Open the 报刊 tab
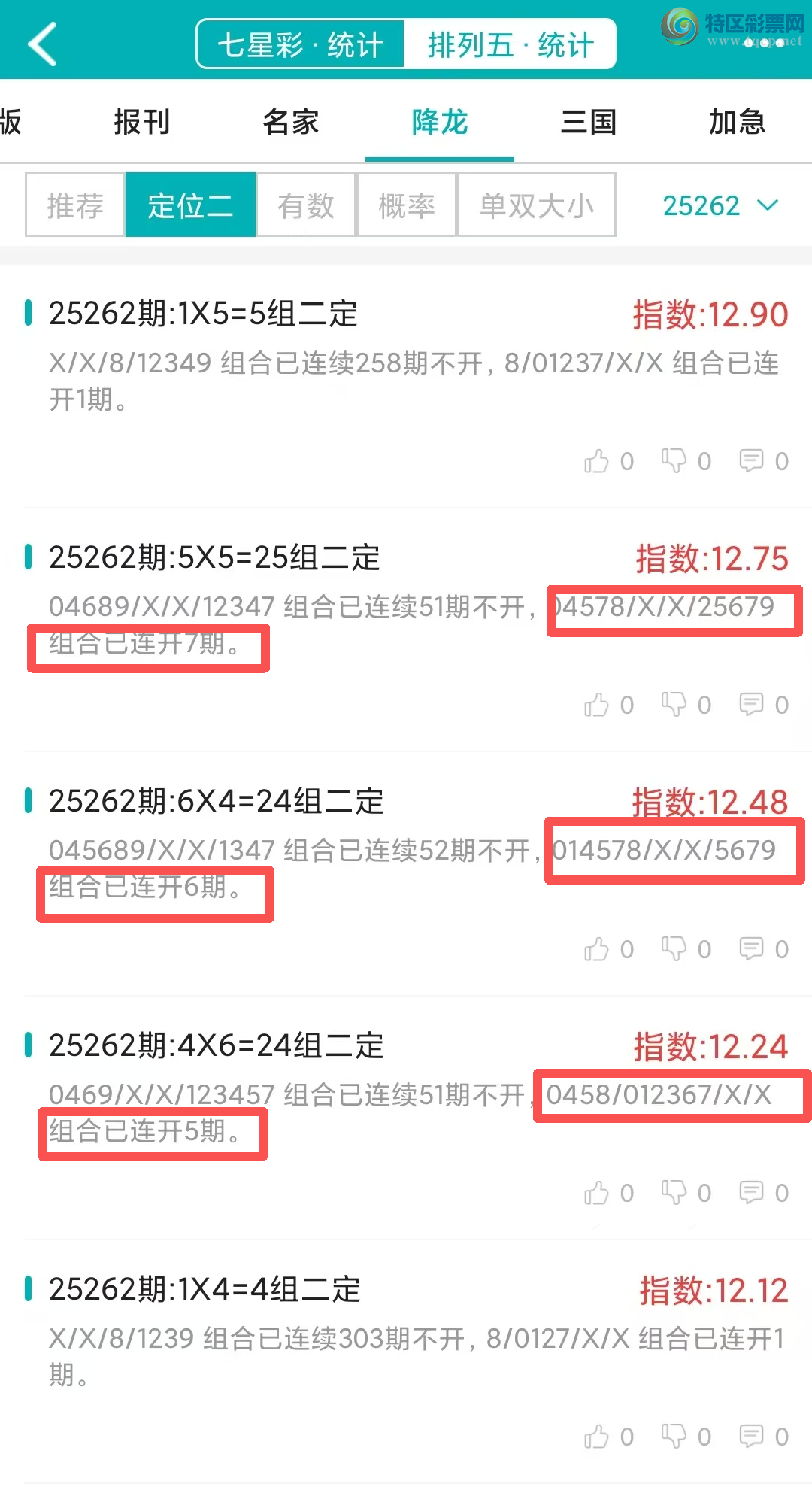This screenshot has width=812, height=1499. click(x=142, y=122)
